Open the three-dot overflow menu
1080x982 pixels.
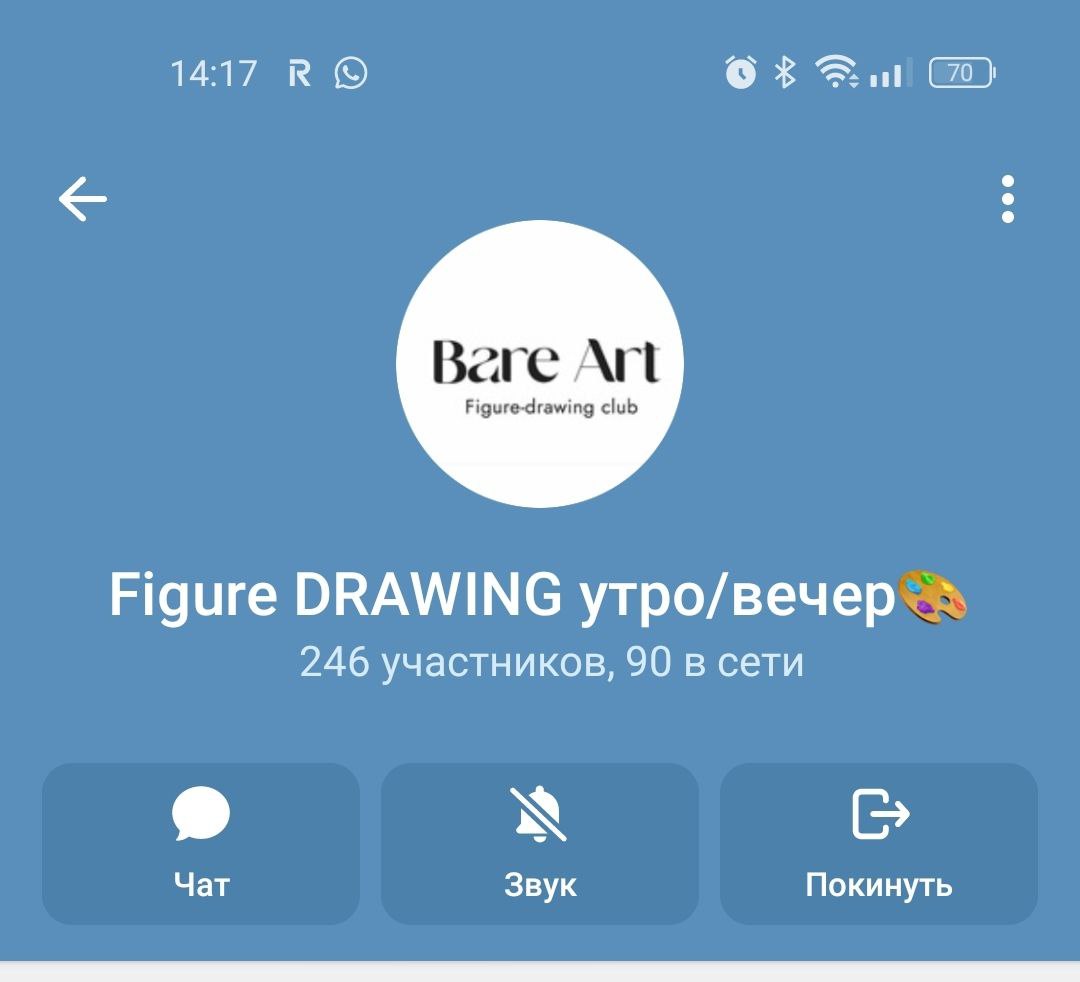click(1007, 199)
